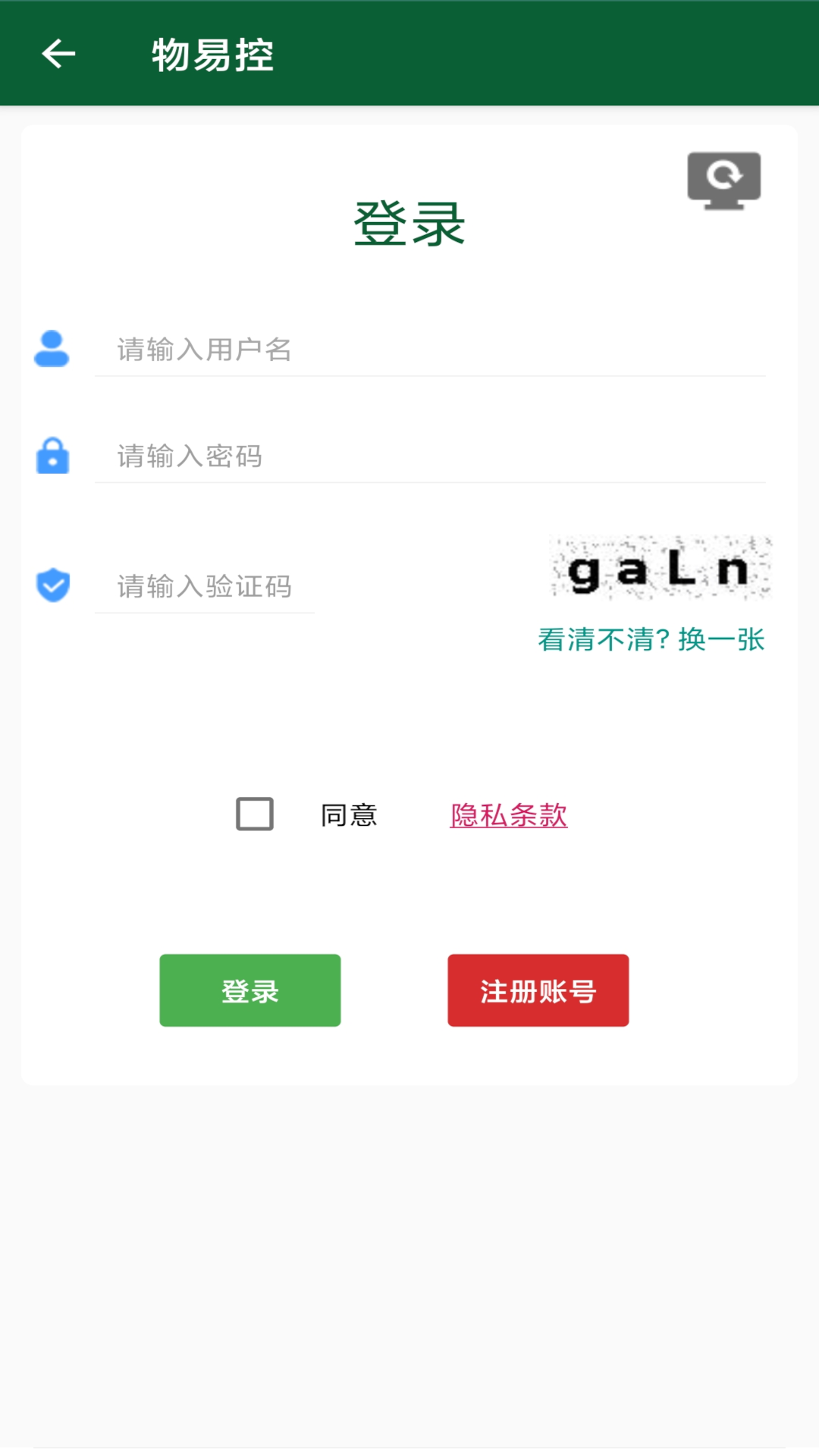
Task: Open the 隐私条款 privacy terms link
Action: tap(509, 815)
